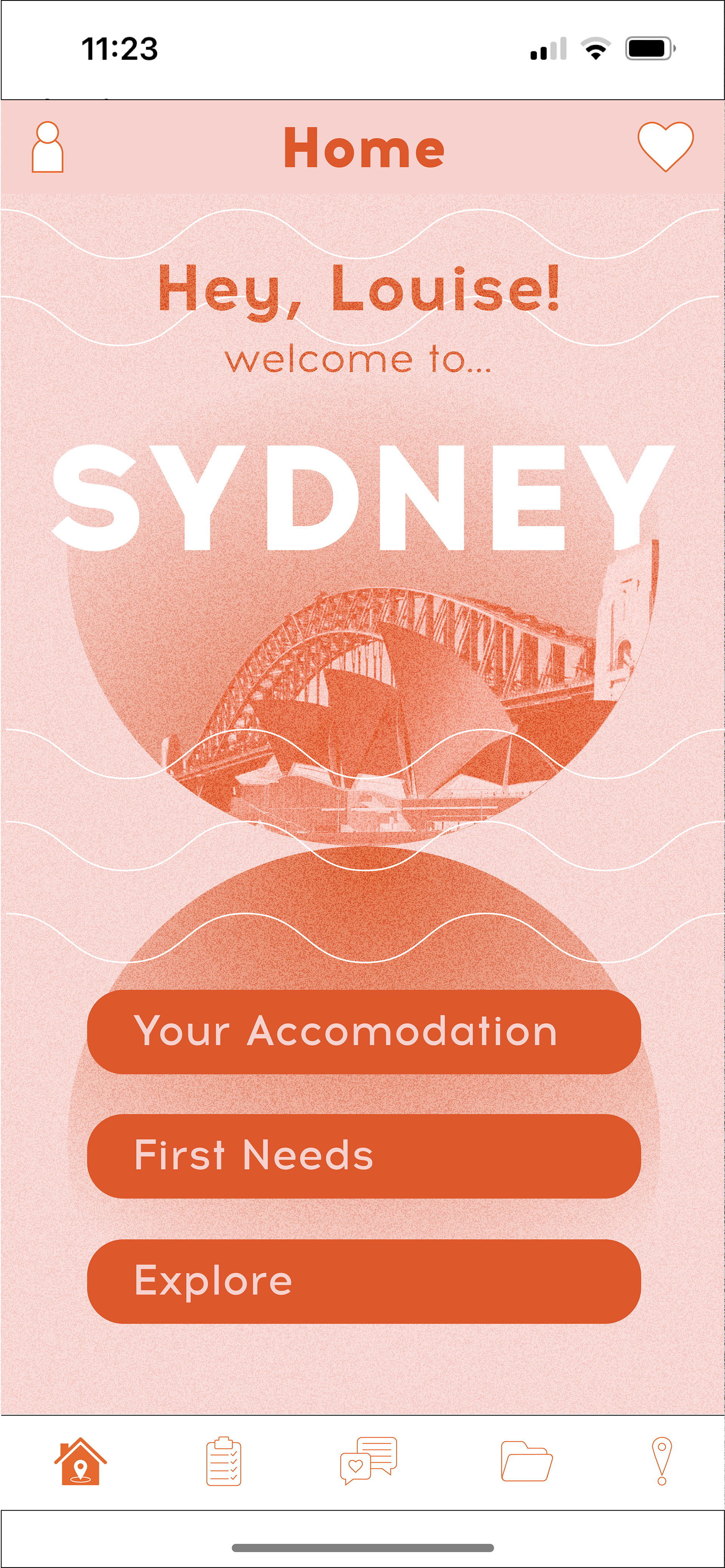
Task: Open Your Accomodation
Action: click(x=364, y=1032)
